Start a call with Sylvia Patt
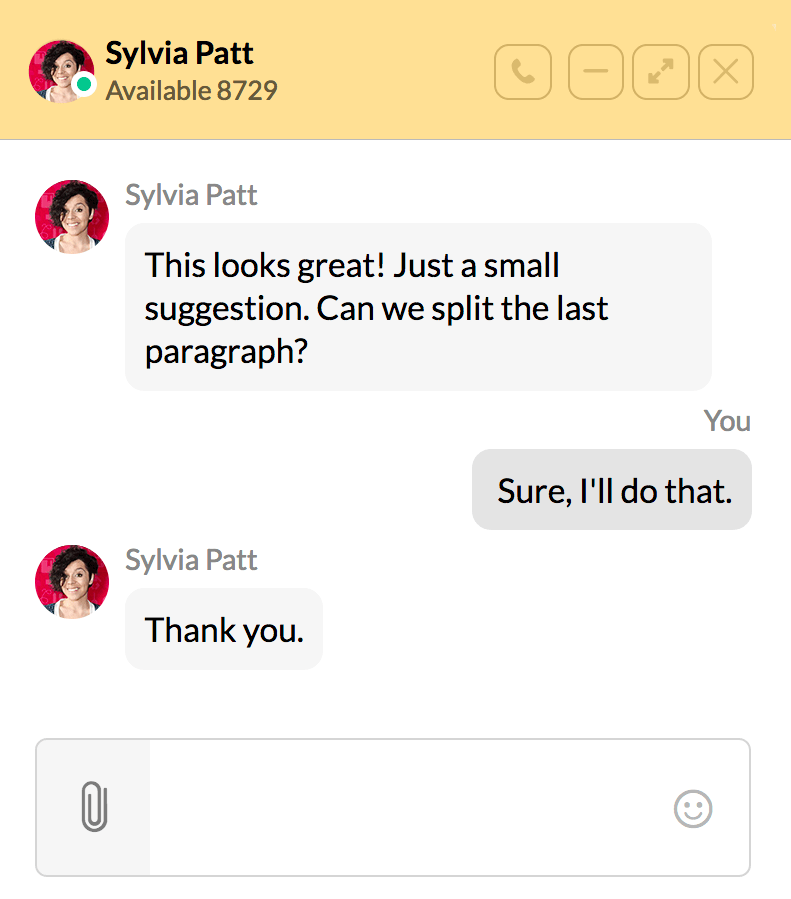Viewport: 791px width, 899px height. click(x=523, y=72)
